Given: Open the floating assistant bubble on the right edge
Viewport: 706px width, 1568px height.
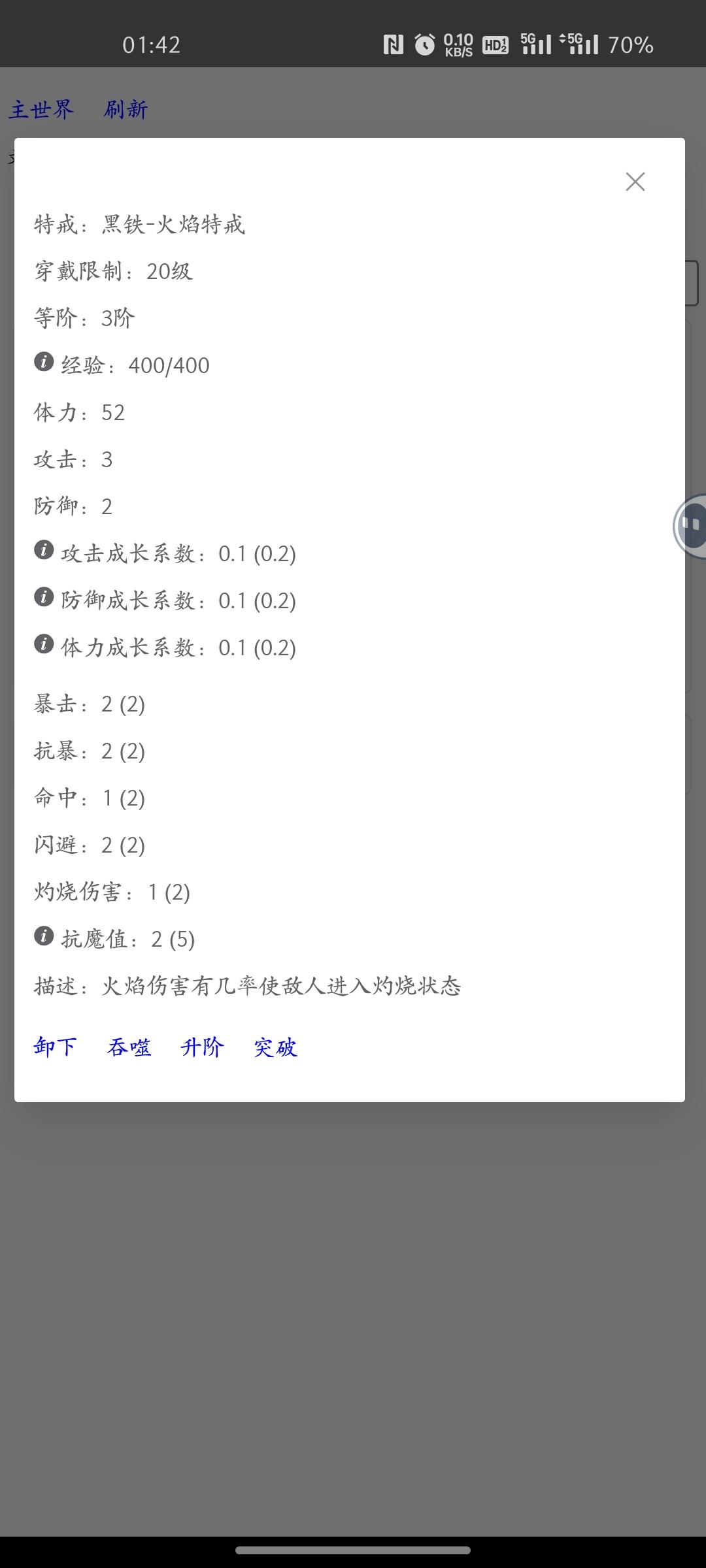Looking at the screenshot, I should [690, 526].
